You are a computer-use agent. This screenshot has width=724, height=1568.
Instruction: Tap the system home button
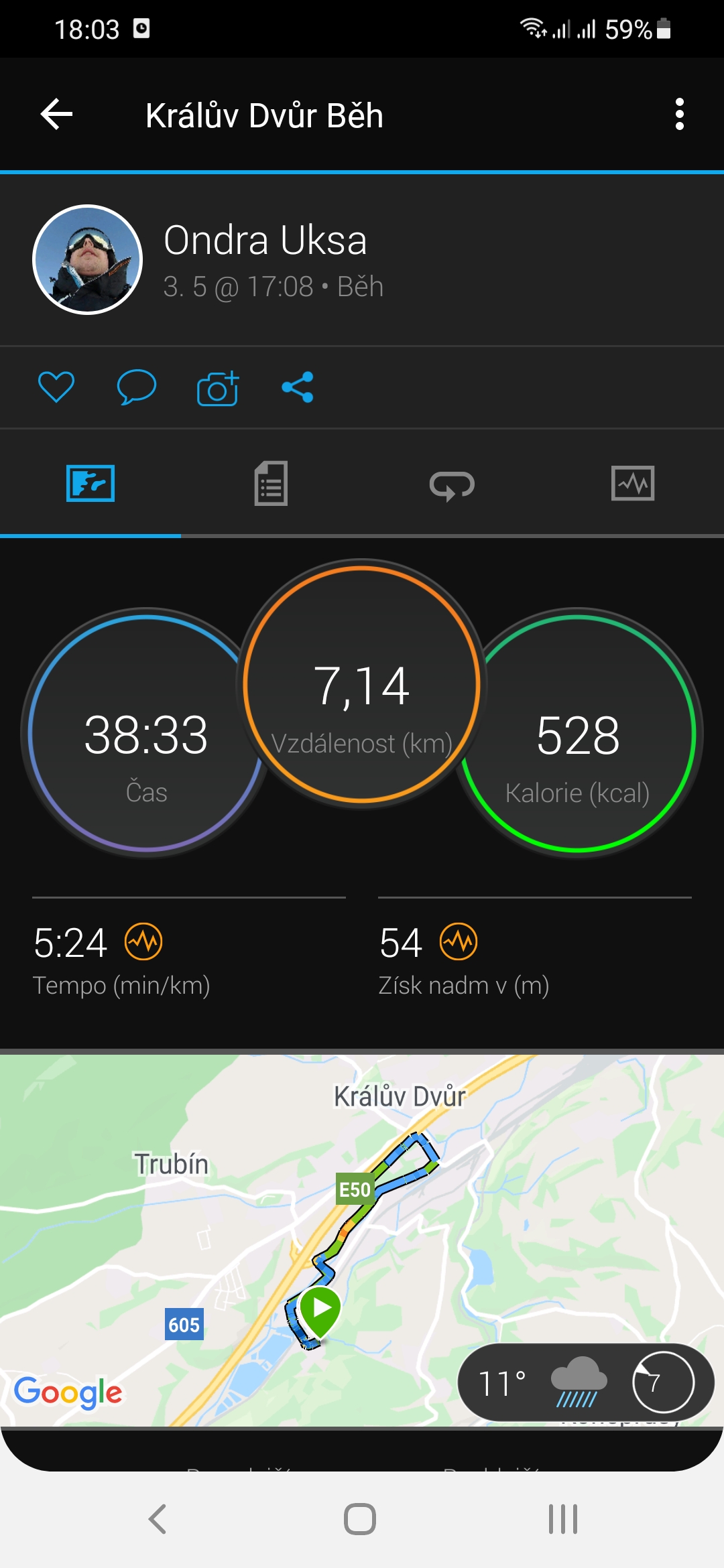coord(360,1518)
